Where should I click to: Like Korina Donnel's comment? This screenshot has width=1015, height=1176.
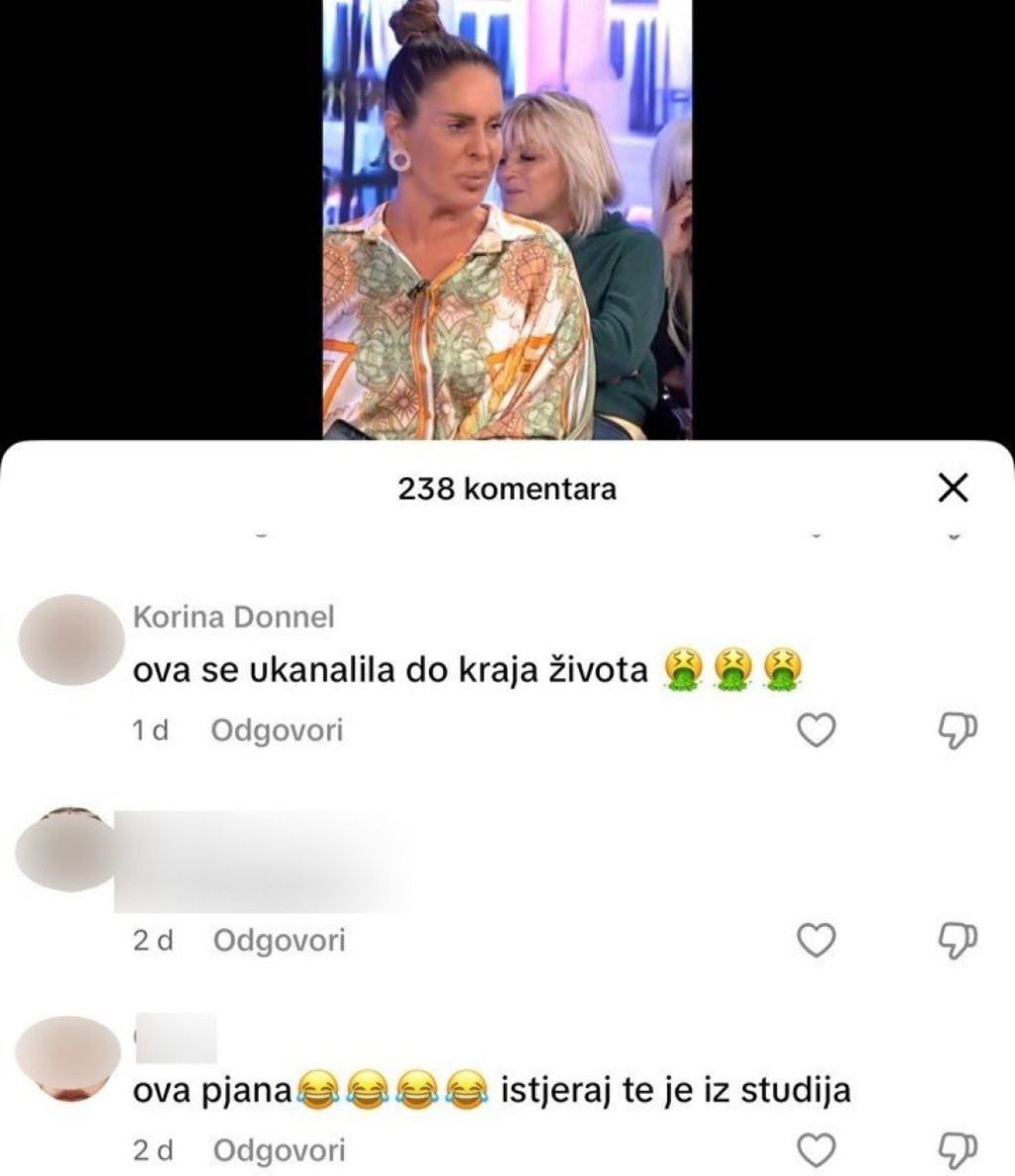pos(817,731)
